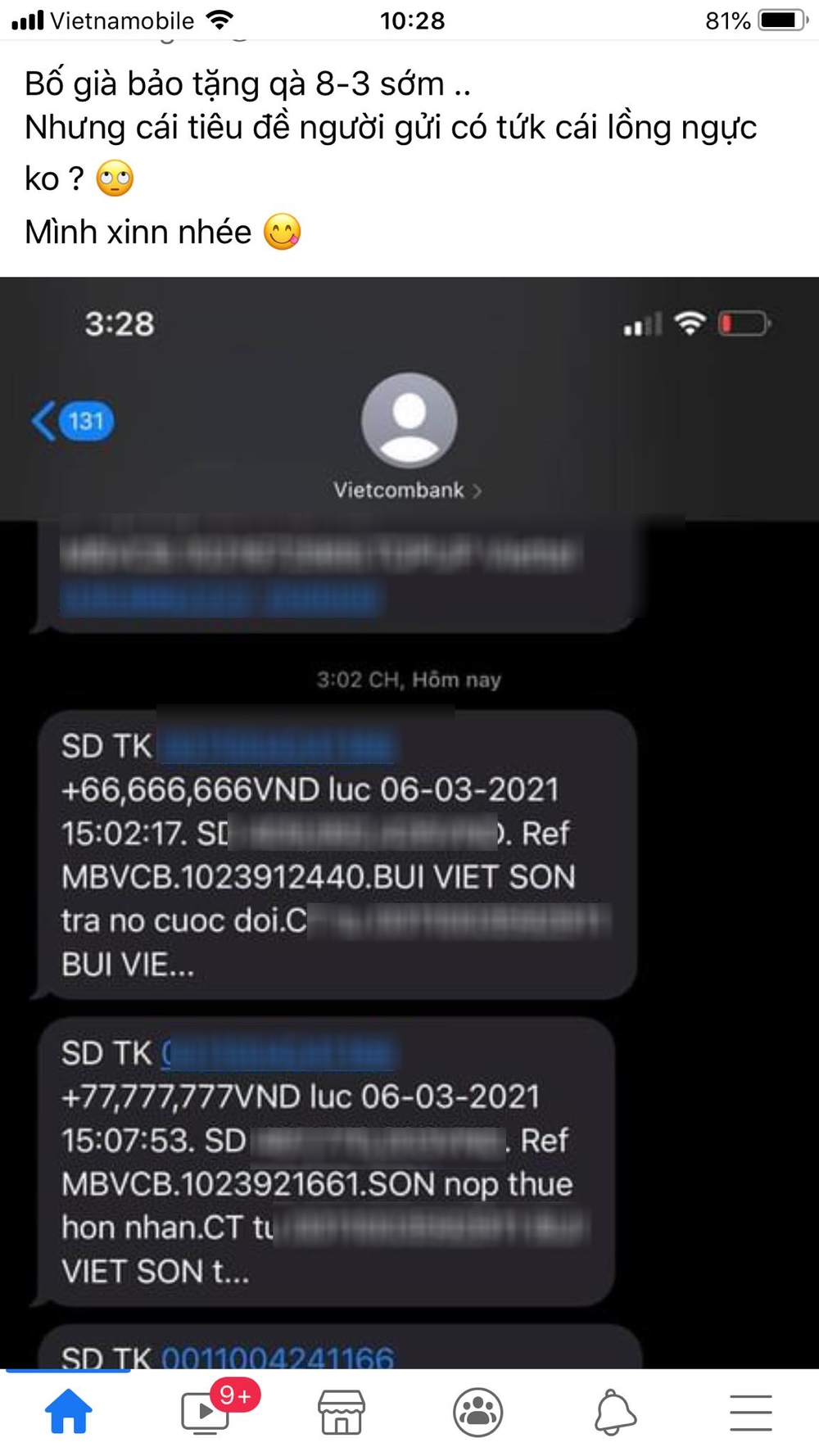819x1456 pixels.
Task: Open the Groups tab
Action: click(x=477, y=1412)
